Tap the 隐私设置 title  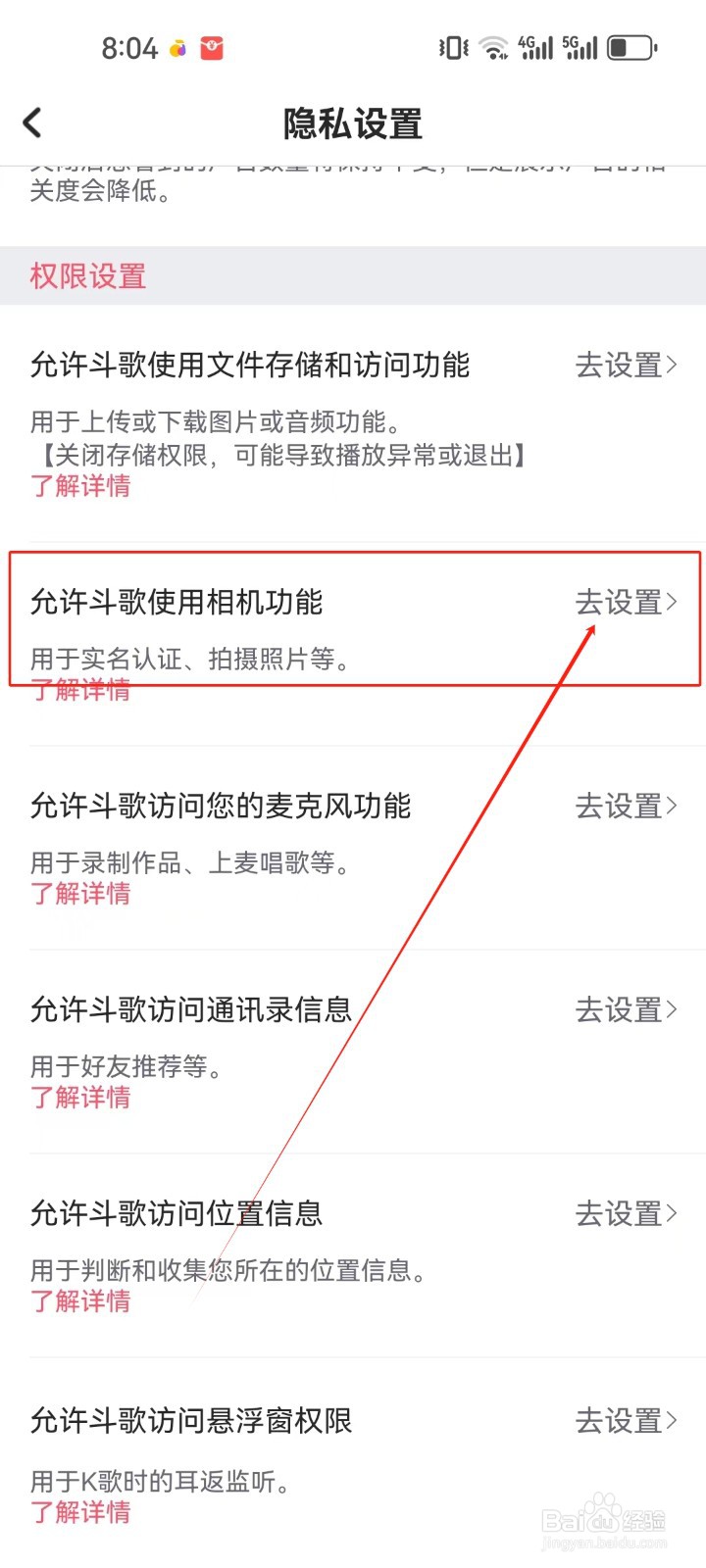tap(352, 123)
